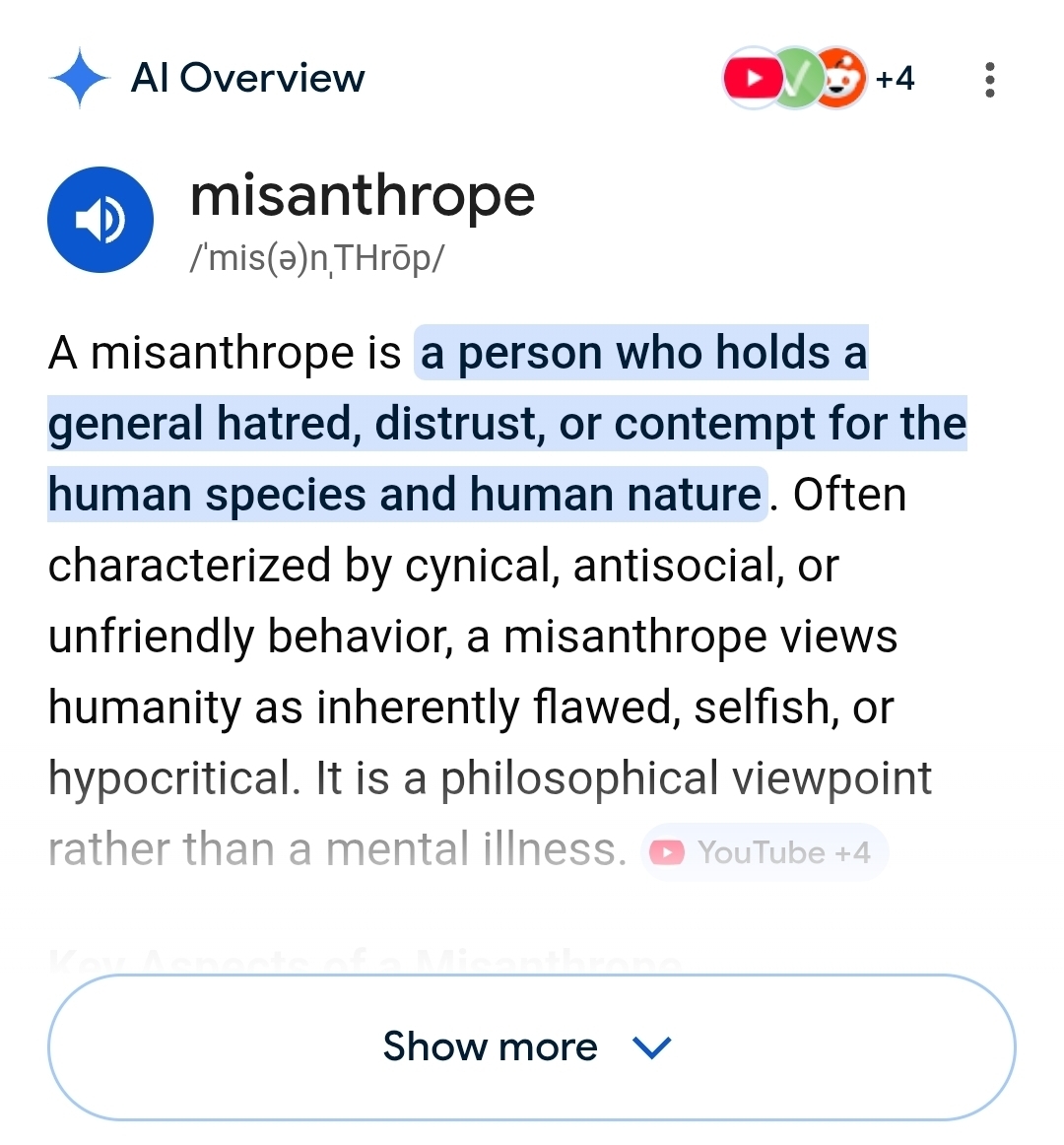Open the AI Overview overflow menu
This screenshot has height=1145, width=1064.
click(x=989, y=79)
